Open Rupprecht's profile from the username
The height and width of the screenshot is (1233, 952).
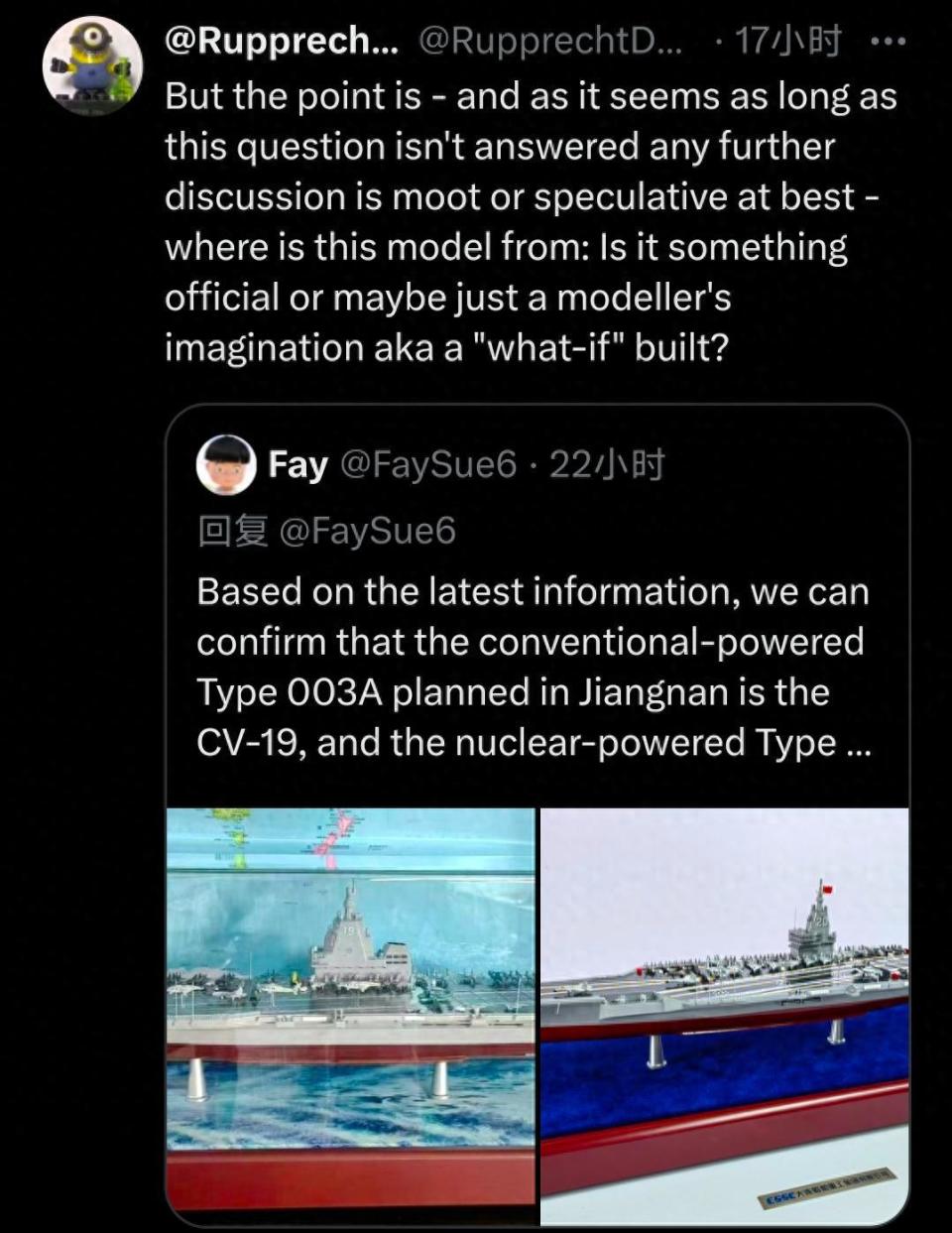point(281,41)
